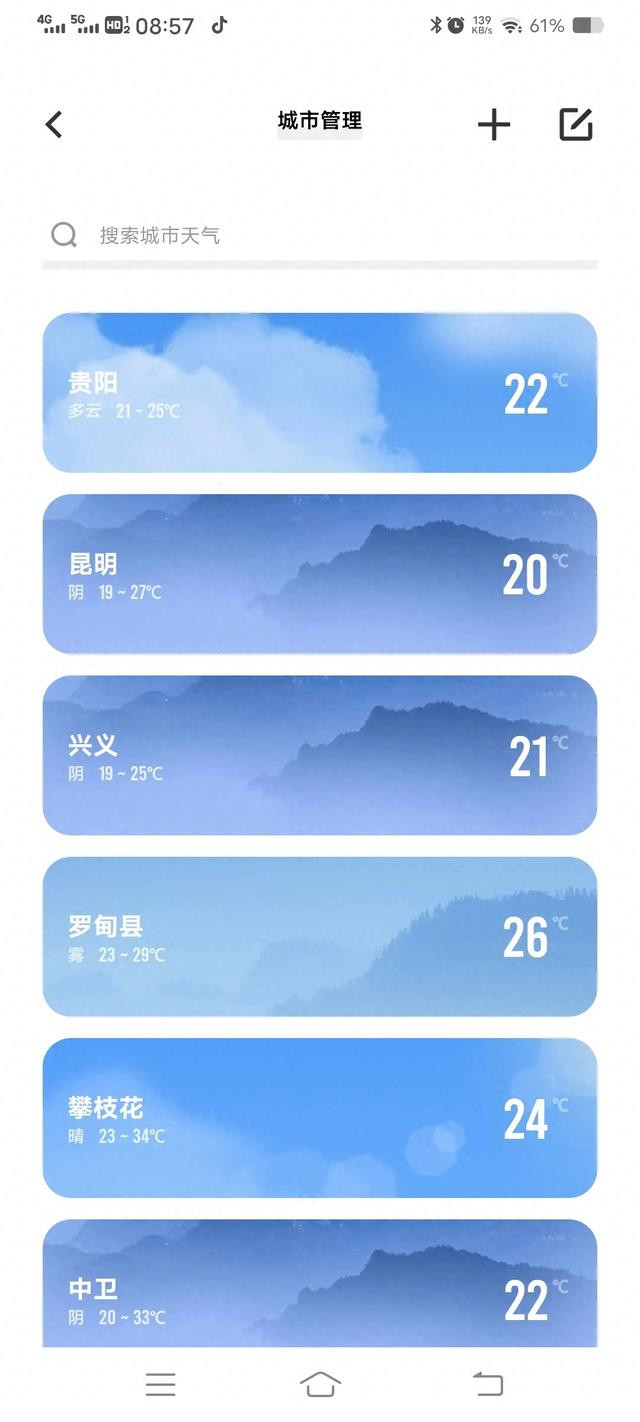Image resolution: width=640 pixels, height=1422 pixels.
Task: Go back using the top-left arrow
Action: pos(54,125)
